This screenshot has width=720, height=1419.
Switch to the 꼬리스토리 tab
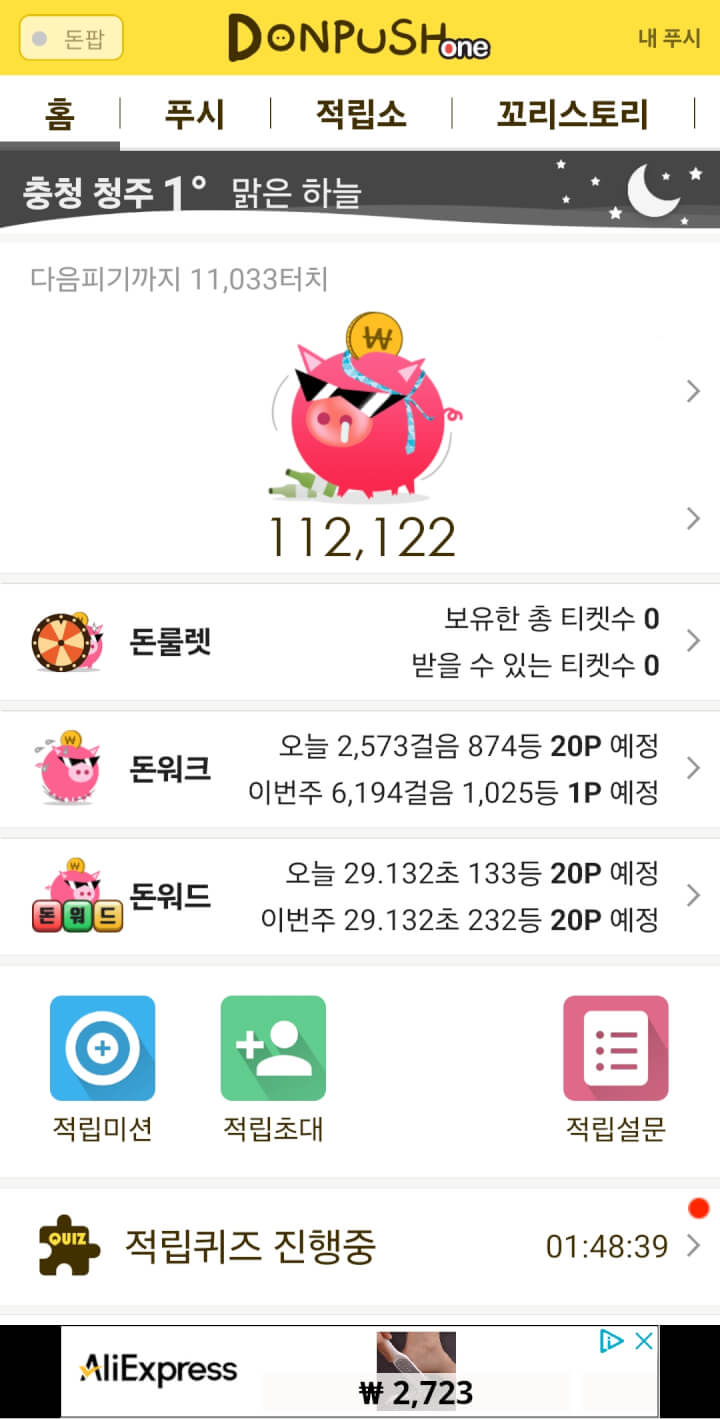tap(572, 114)
